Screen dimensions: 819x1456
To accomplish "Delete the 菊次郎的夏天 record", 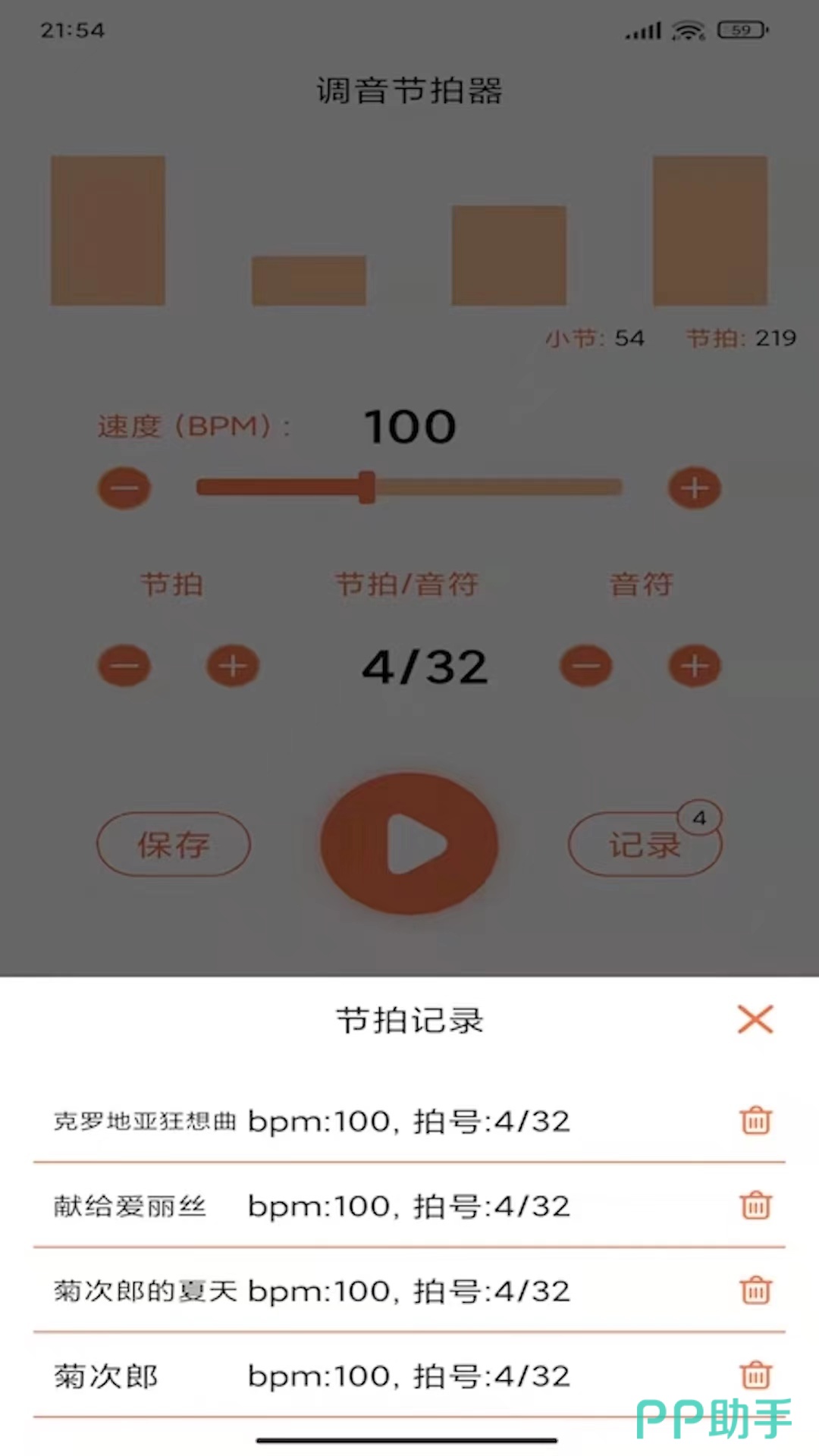I will tap(755, 1290).
